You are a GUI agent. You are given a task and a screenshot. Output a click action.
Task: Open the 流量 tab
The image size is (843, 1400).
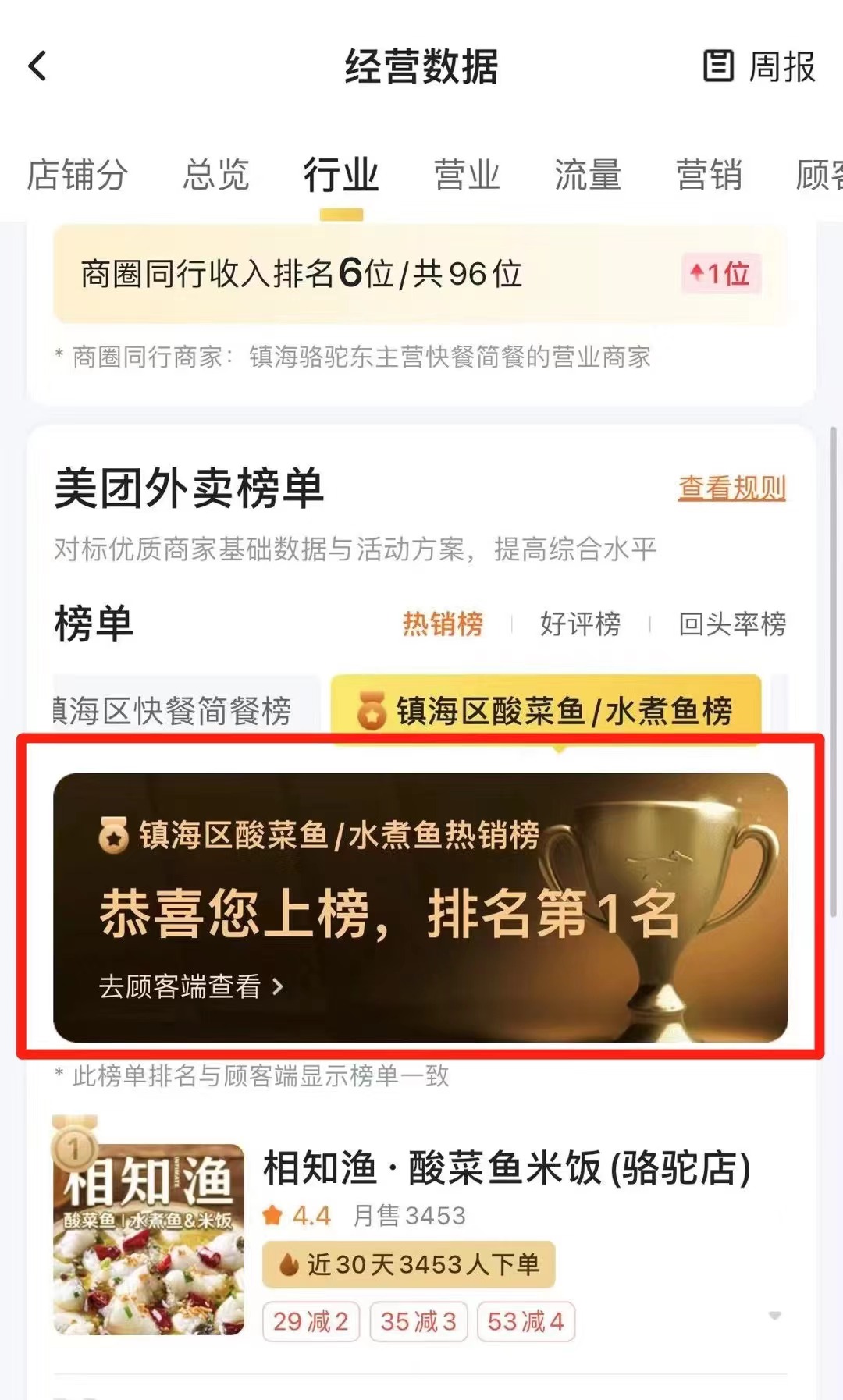click(588, 174)
